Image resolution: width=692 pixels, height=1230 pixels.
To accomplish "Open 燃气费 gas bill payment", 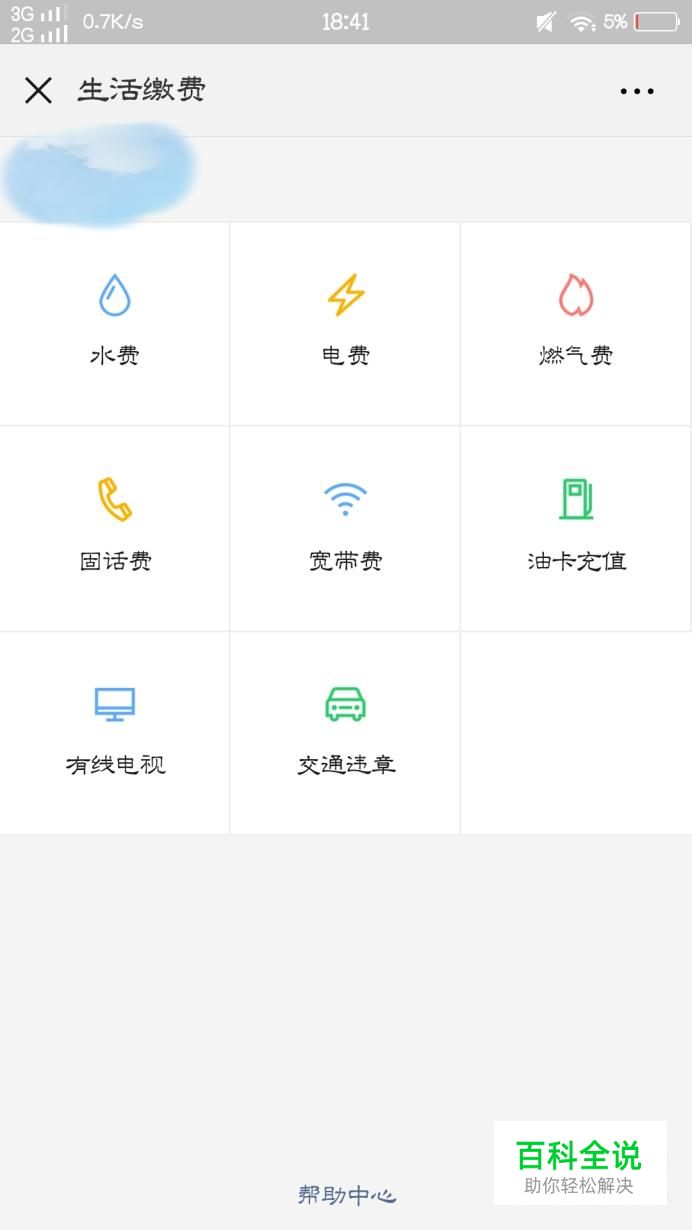I will point(576,324).
